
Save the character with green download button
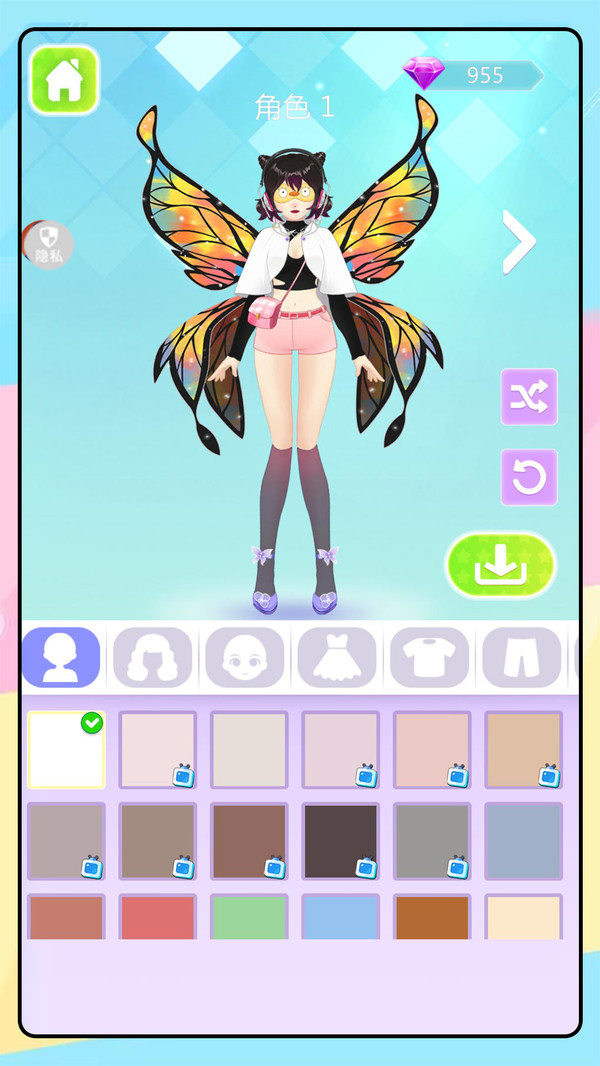coord(500,566)
